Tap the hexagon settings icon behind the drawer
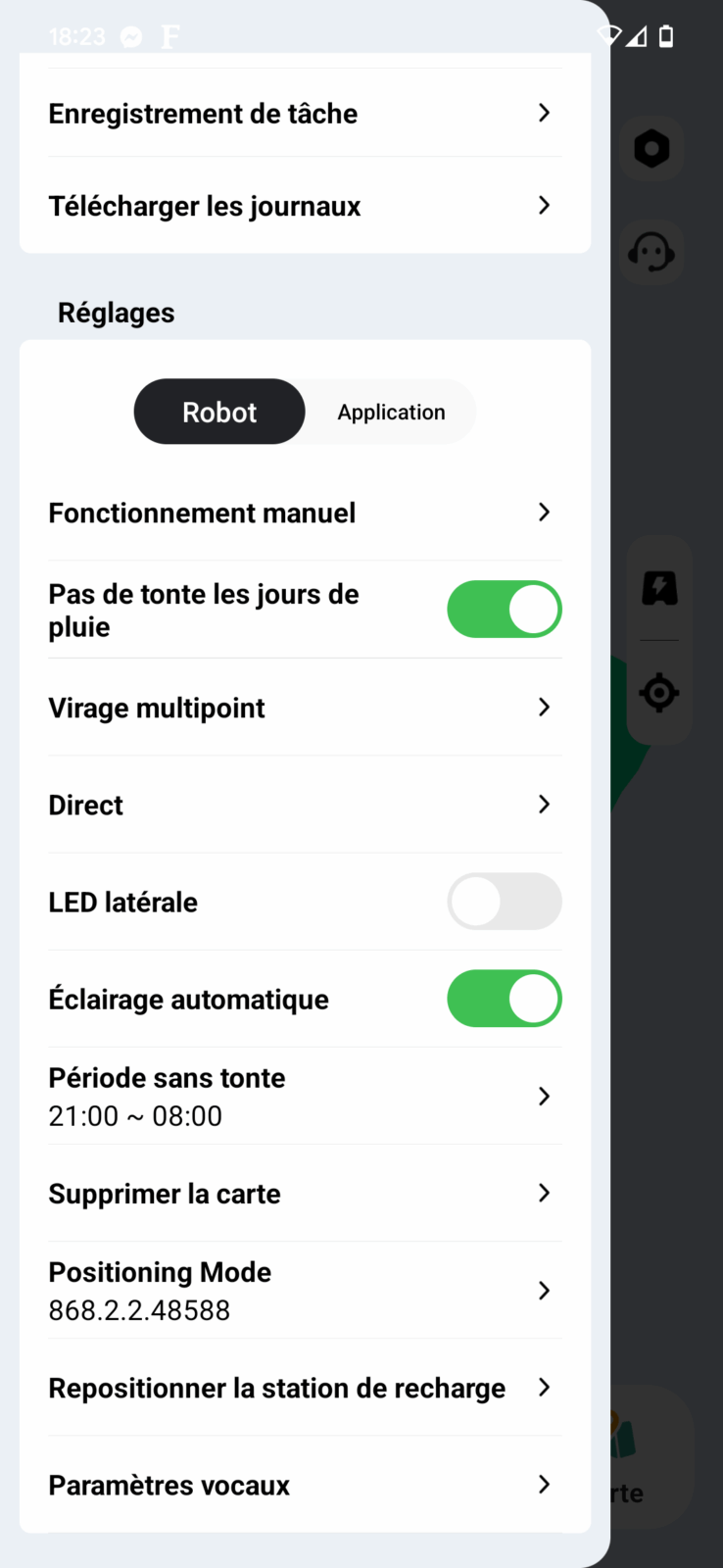This screenshot has height=1568, width=723. 651,149
